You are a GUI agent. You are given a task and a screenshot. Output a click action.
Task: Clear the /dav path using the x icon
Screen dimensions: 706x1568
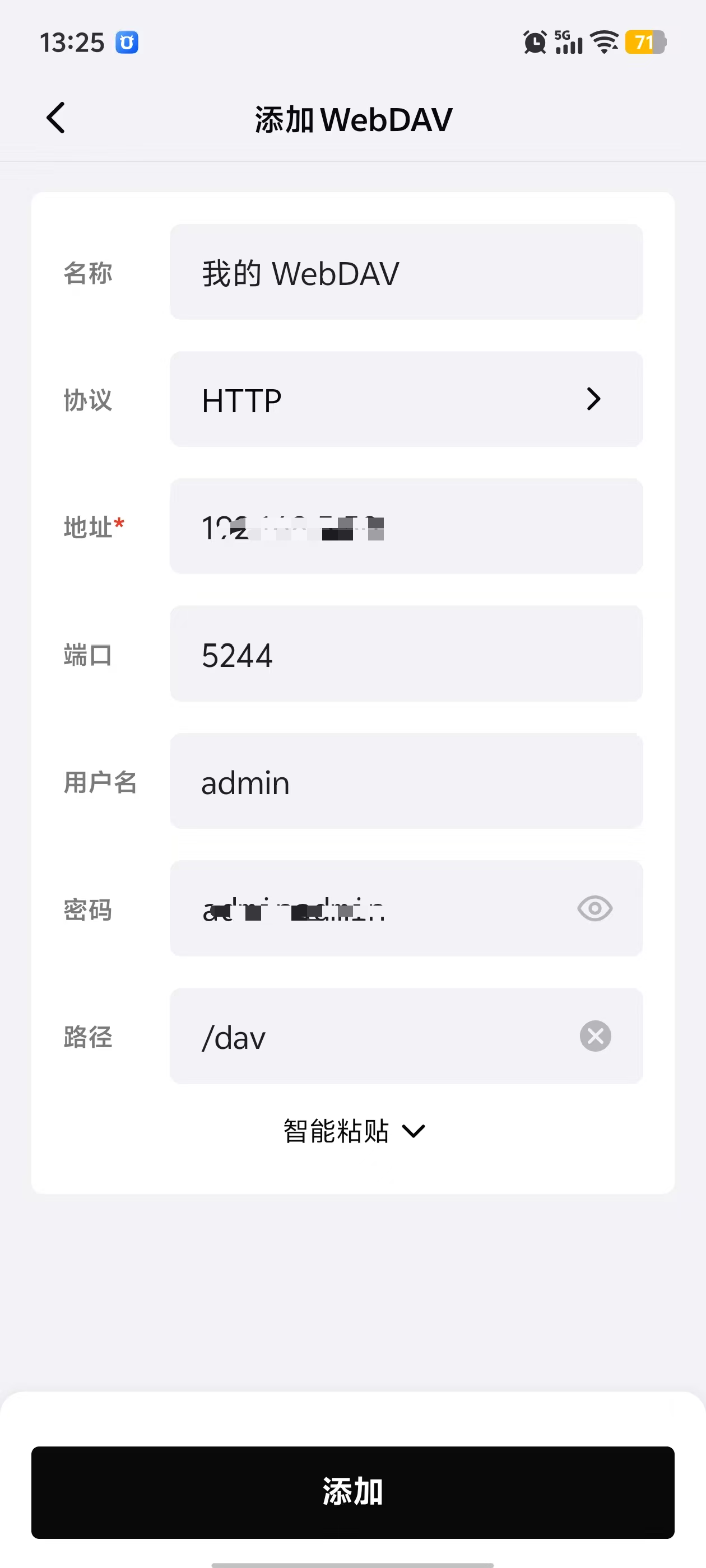(594, 1036)
